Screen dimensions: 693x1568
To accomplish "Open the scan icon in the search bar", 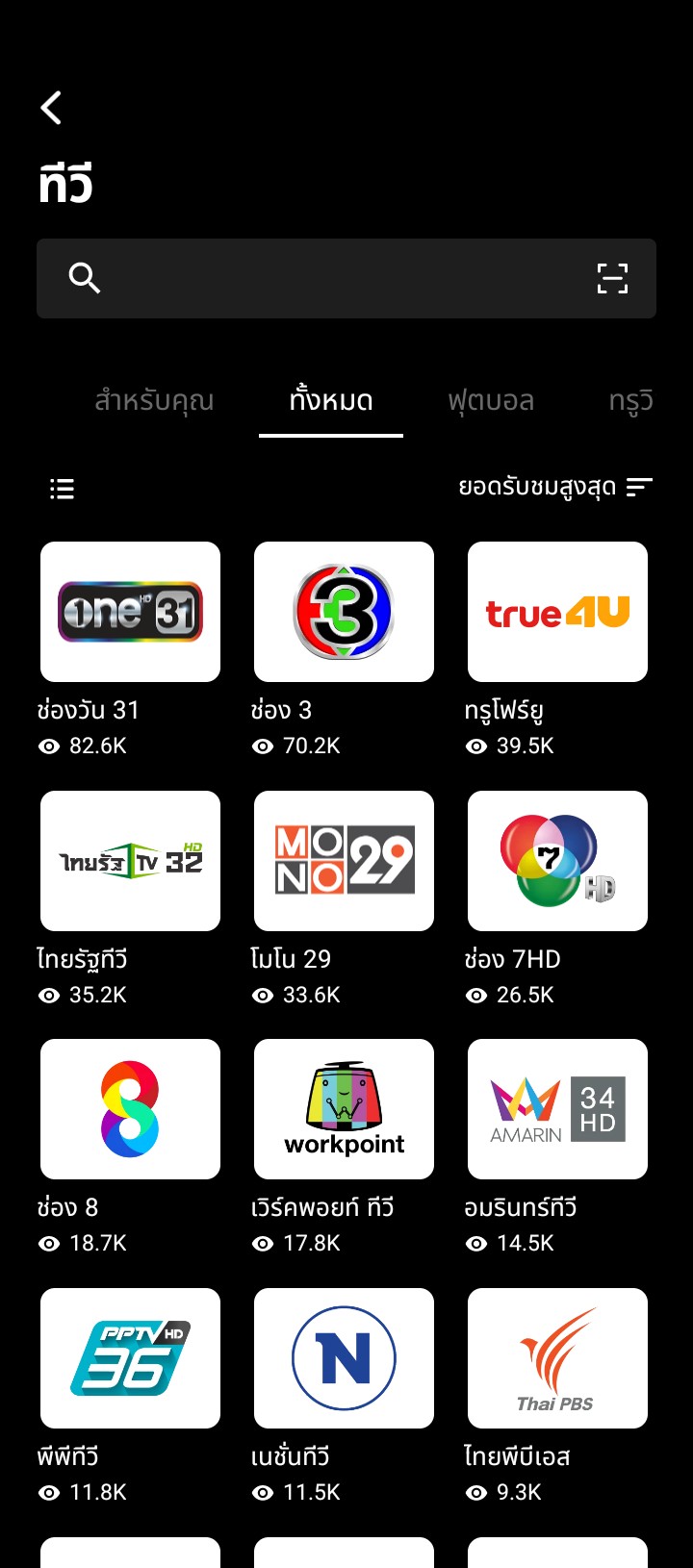I will 612,278.
